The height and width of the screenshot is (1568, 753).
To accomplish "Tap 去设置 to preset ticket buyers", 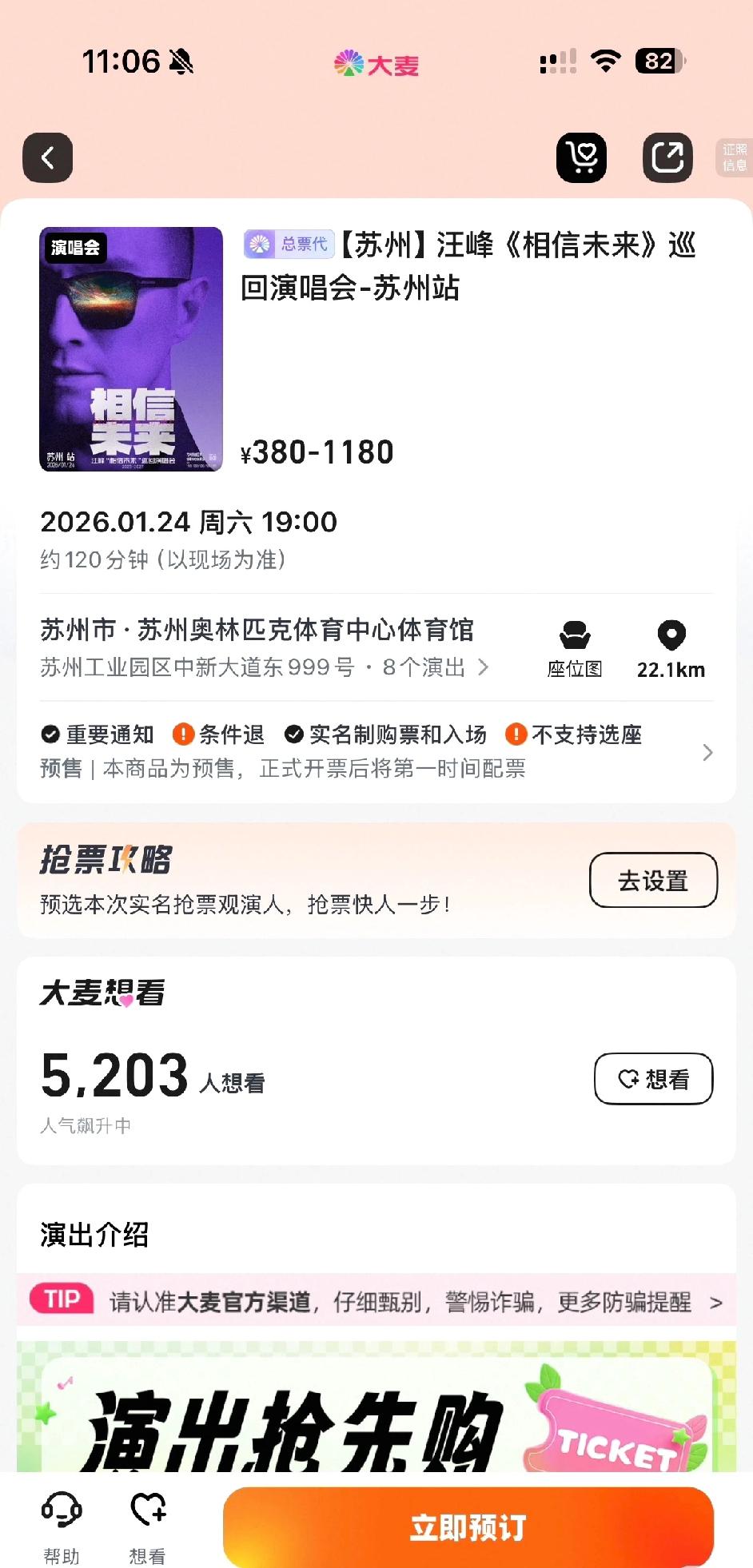I will [x=653, y=880].
